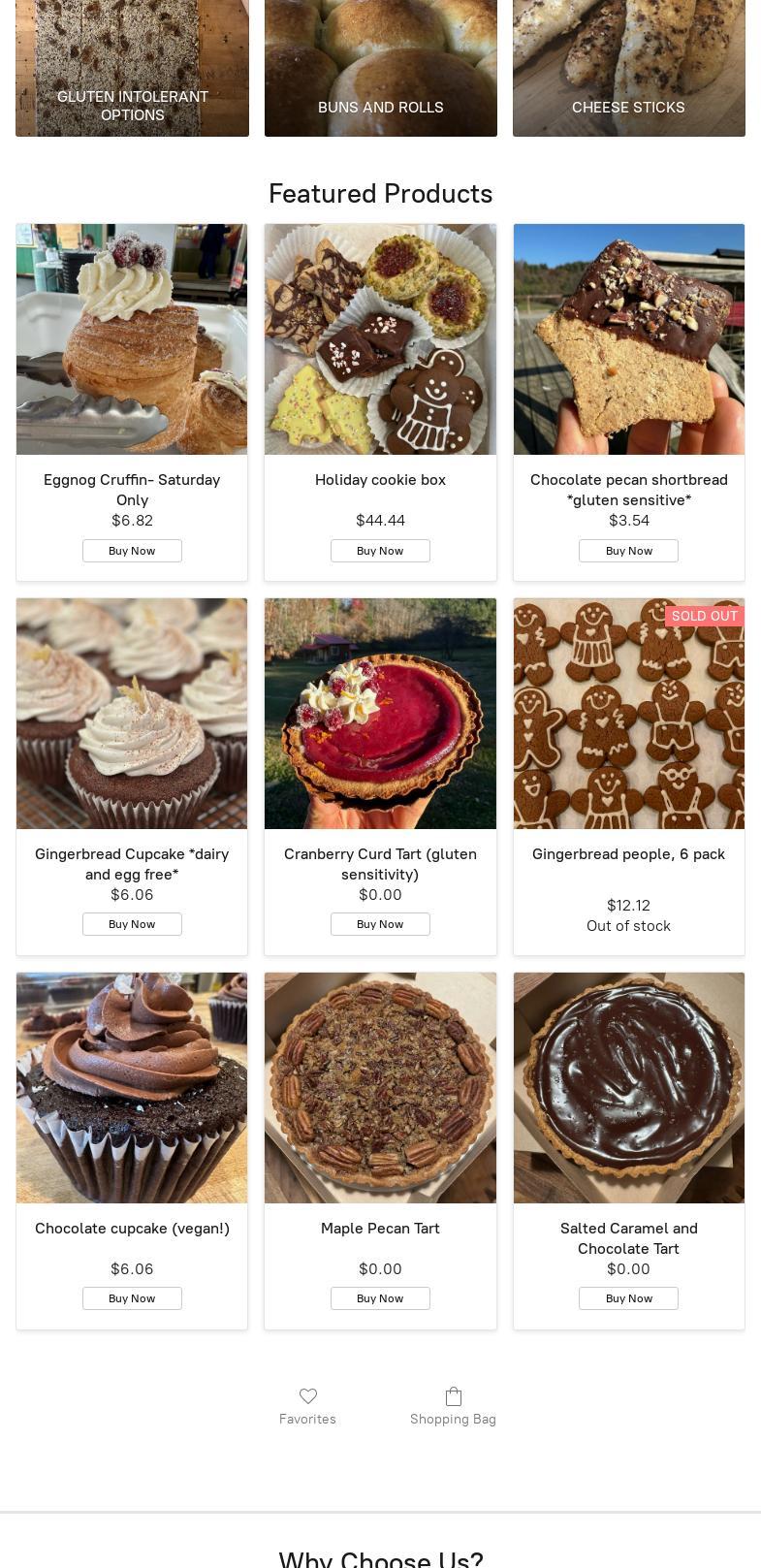Open the Shopping Bag
This screenshot has width=761, height=1568.
click(x=453, y=1406)
